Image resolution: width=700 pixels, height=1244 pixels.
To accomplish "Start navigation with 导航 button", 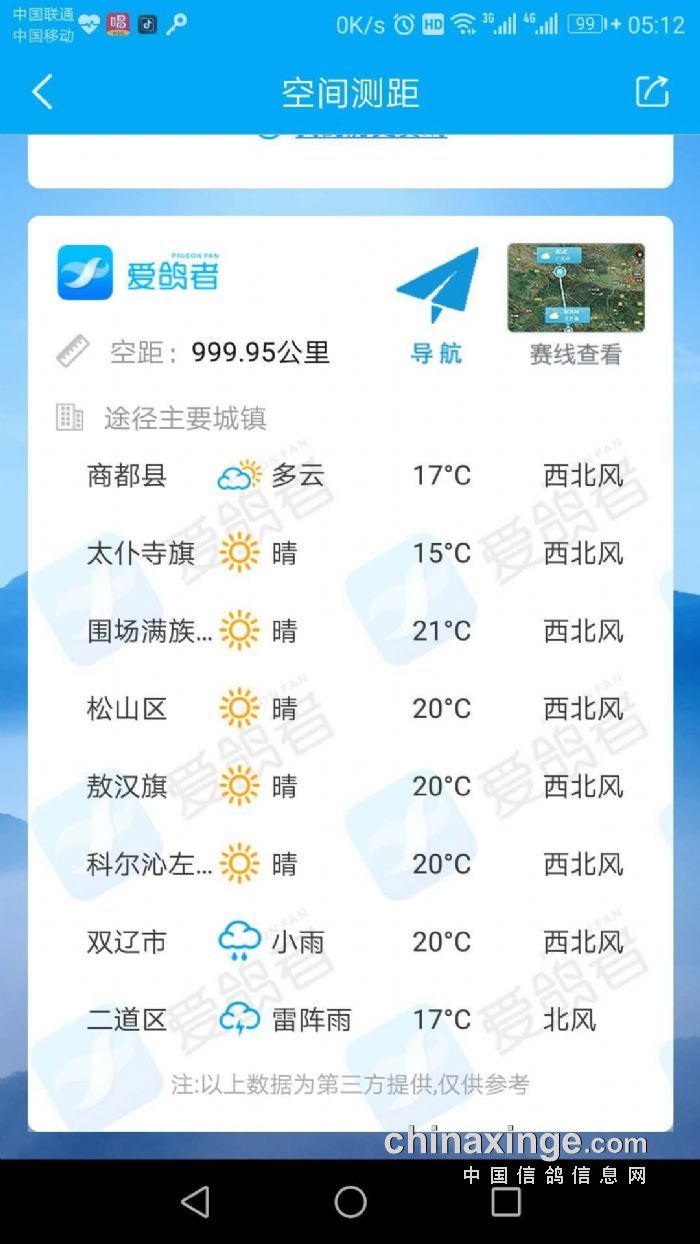I will coord(437,304).
